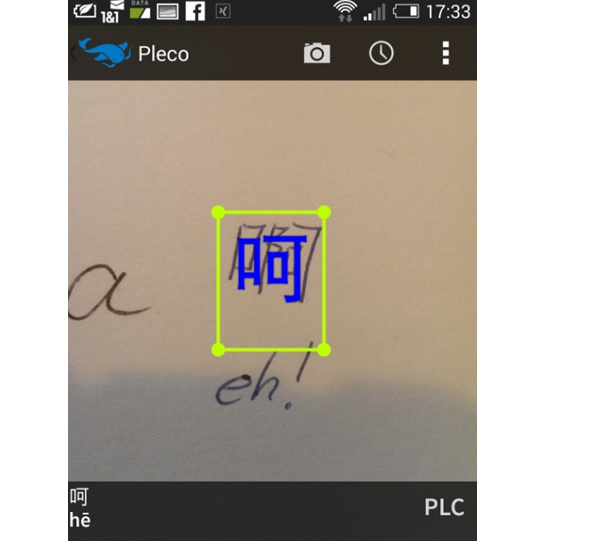
Task: Open the Pleco navigation drawer
Action: tap(105, 54)
